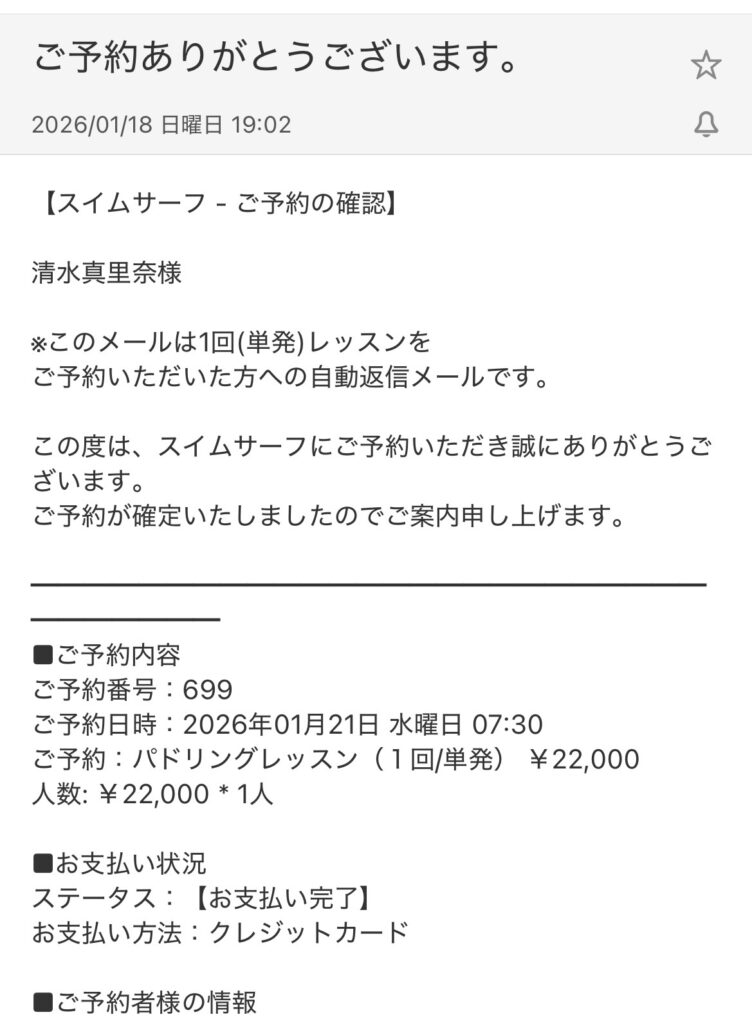Star this reservation confirmation email
This screenshot has height=1024, width=752.
click(706, 66)
